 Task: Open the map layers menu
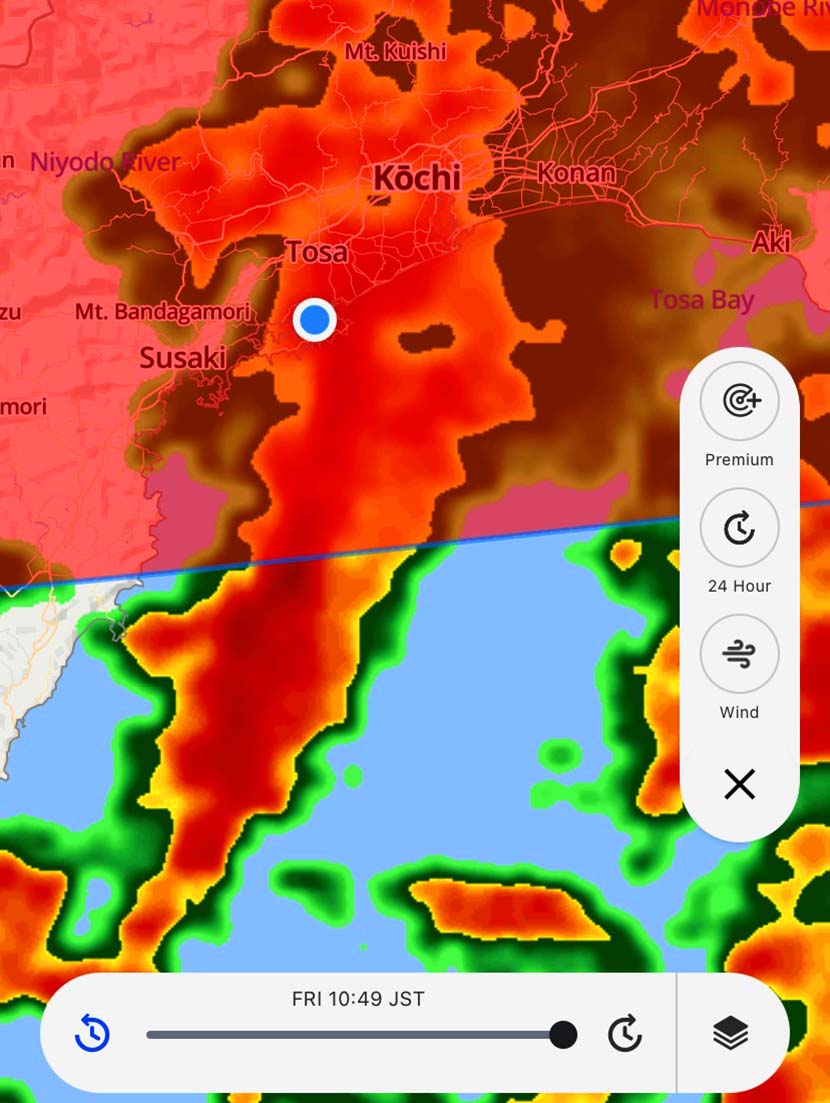click(731, 1033)
